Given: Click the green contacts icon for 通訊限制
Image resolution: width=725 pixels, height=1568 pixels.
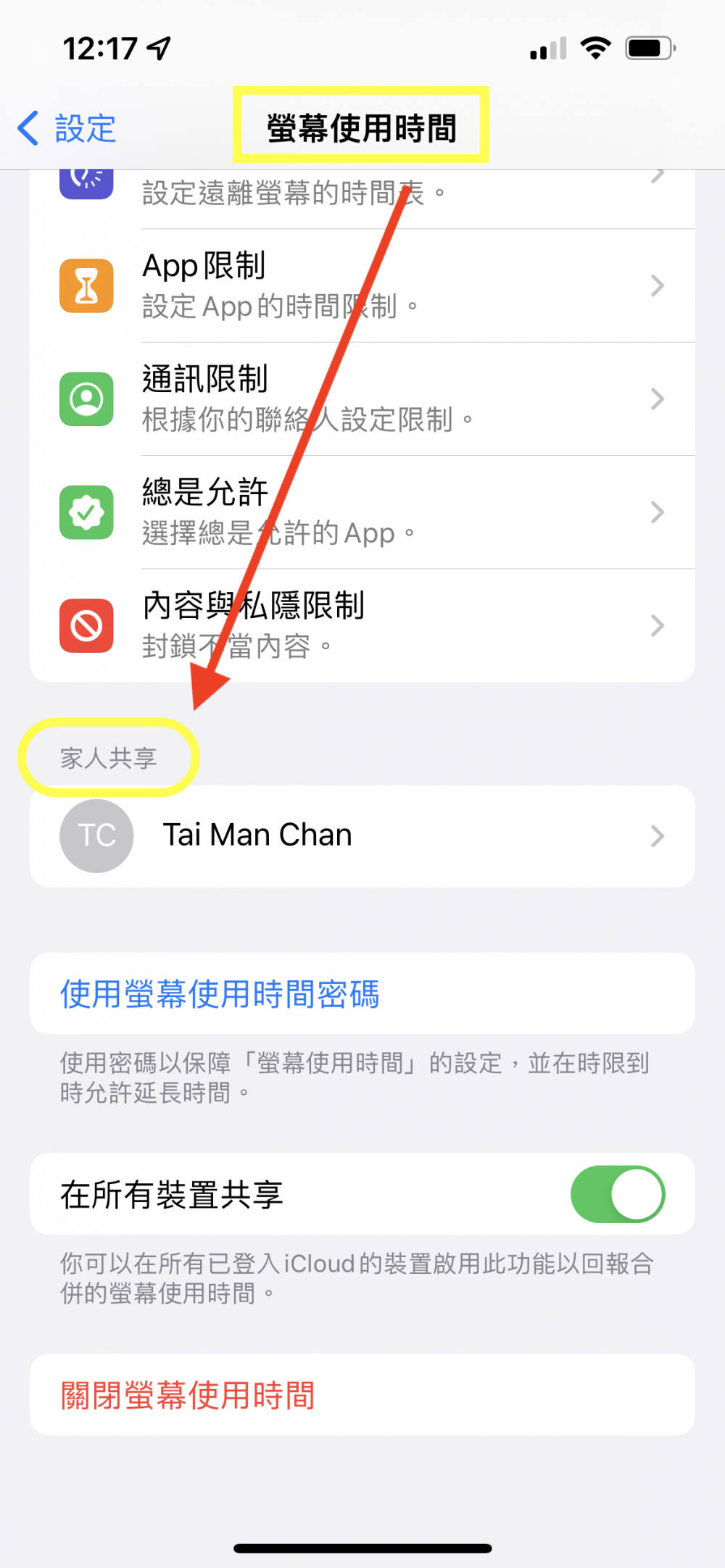Looking at the screenshot, I should [86, 399].
